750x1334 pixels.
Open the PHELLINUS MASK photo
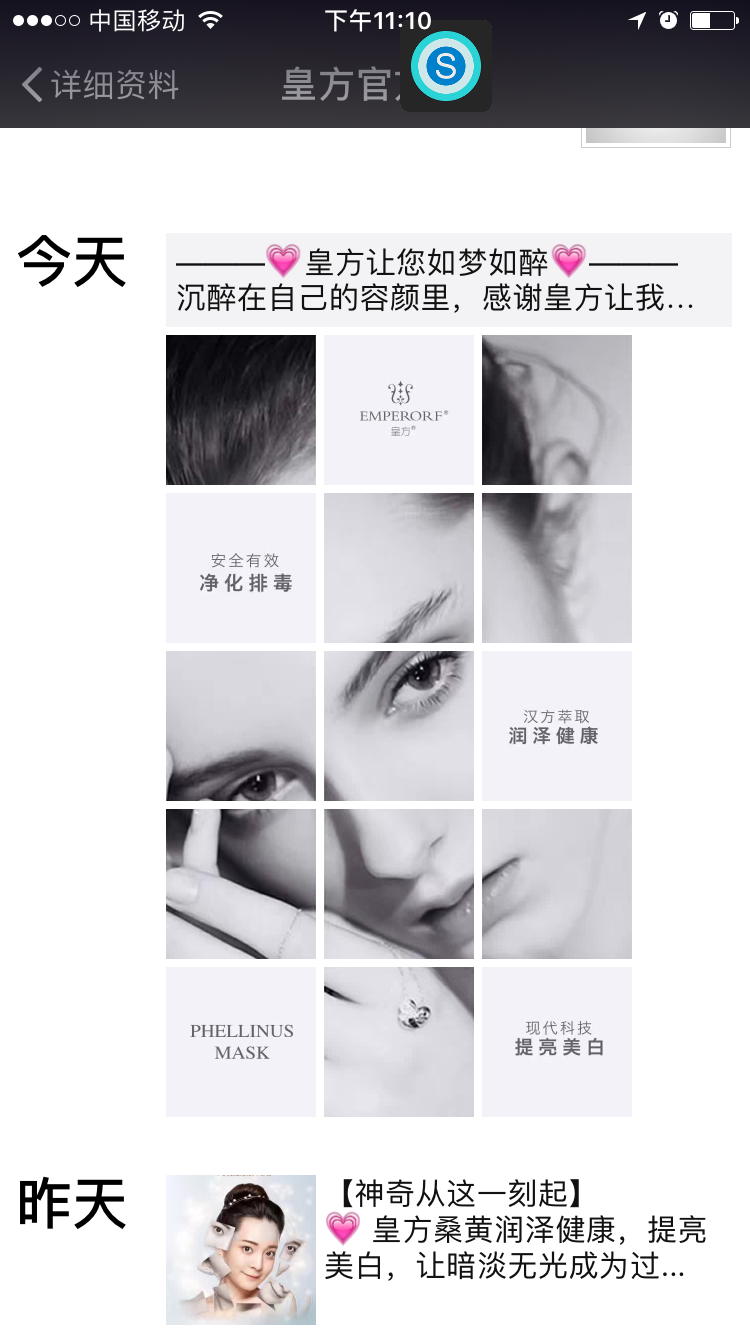click(241, 1041)
